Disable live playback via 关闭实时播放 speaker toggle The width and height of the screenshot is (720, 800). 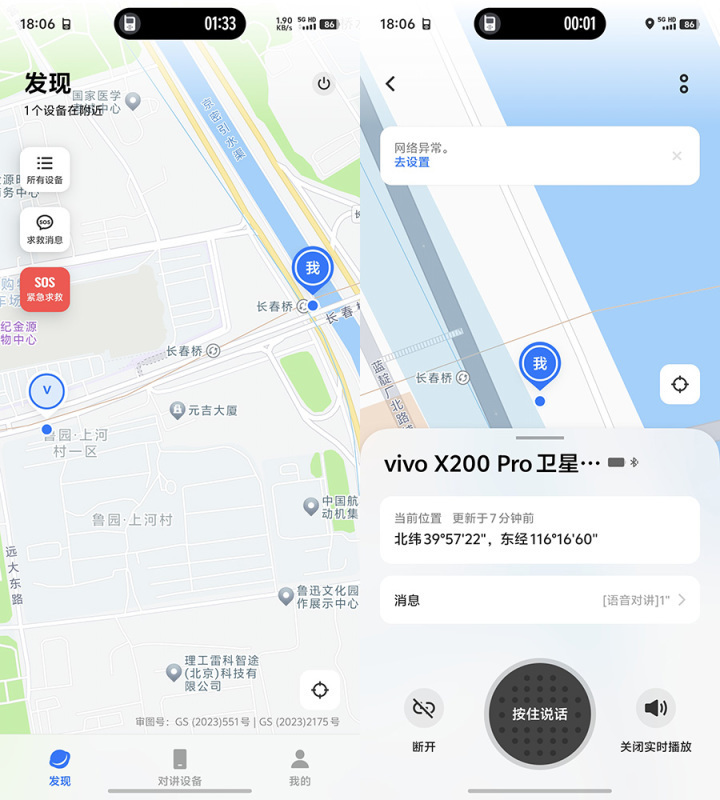pyautogui.click(x=656, y=707)
